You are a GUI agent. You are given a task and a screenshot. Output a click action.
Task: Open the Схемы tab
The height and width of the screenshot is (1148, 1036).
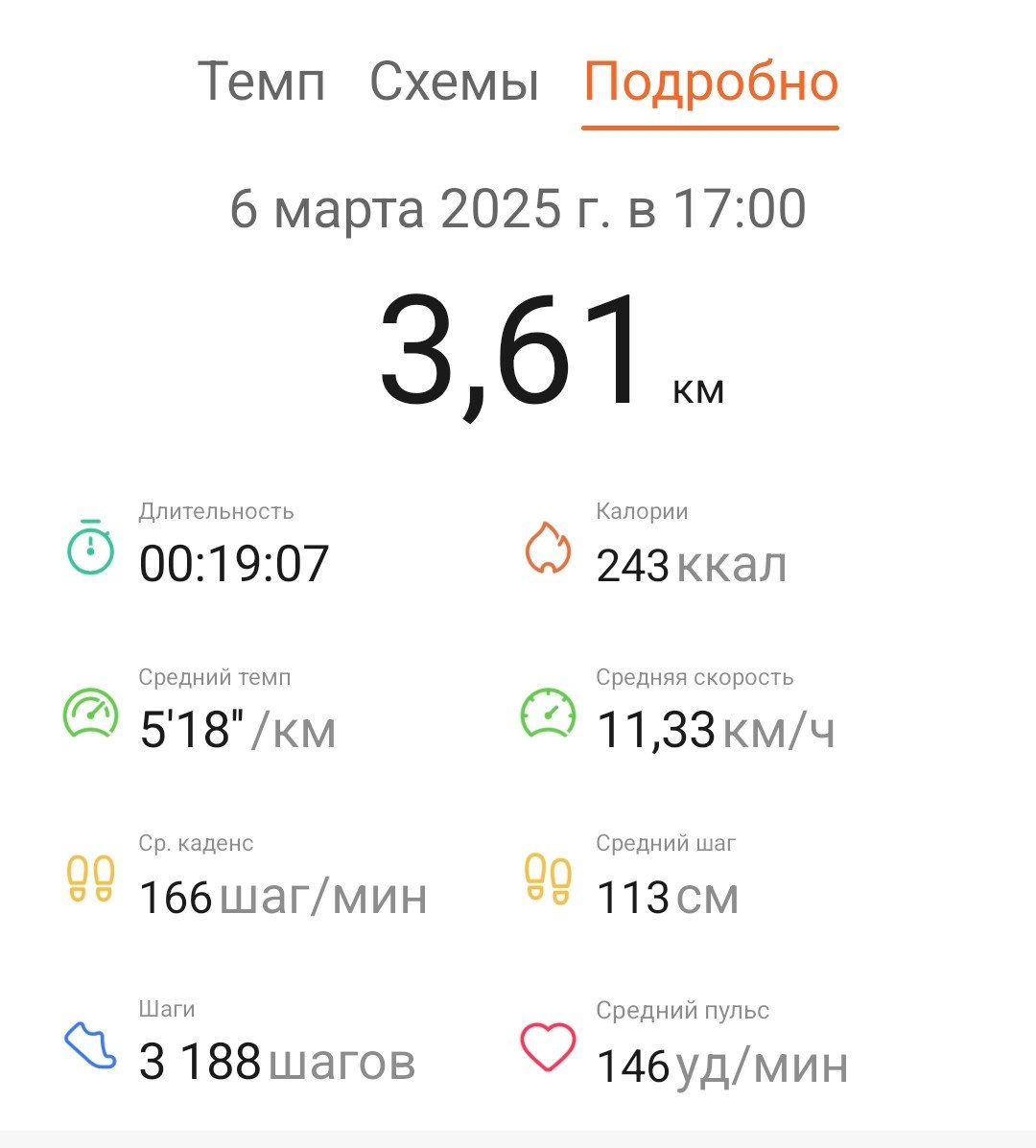[454, 82]
